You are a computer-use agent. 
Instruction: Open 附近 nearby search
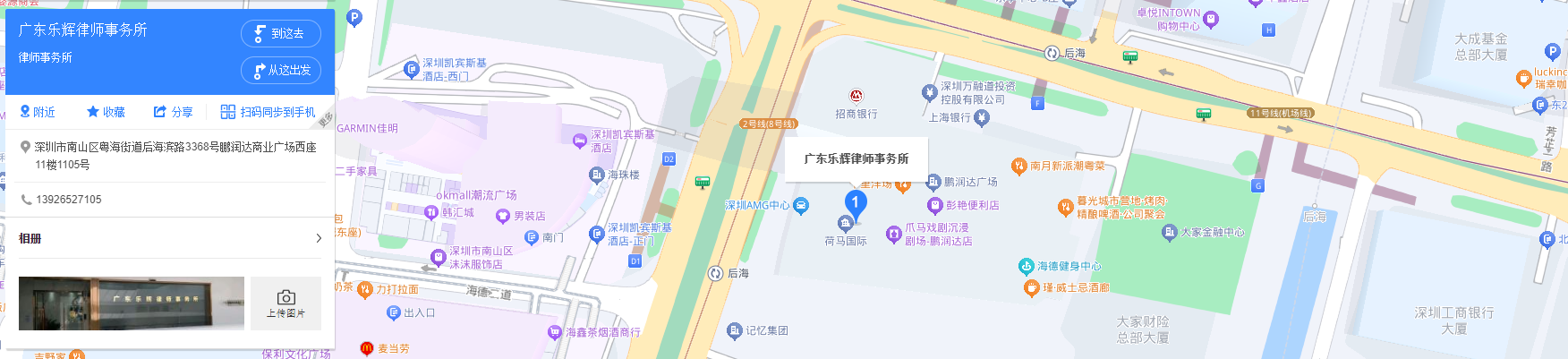pyautogui.click(x=38, y=112)
